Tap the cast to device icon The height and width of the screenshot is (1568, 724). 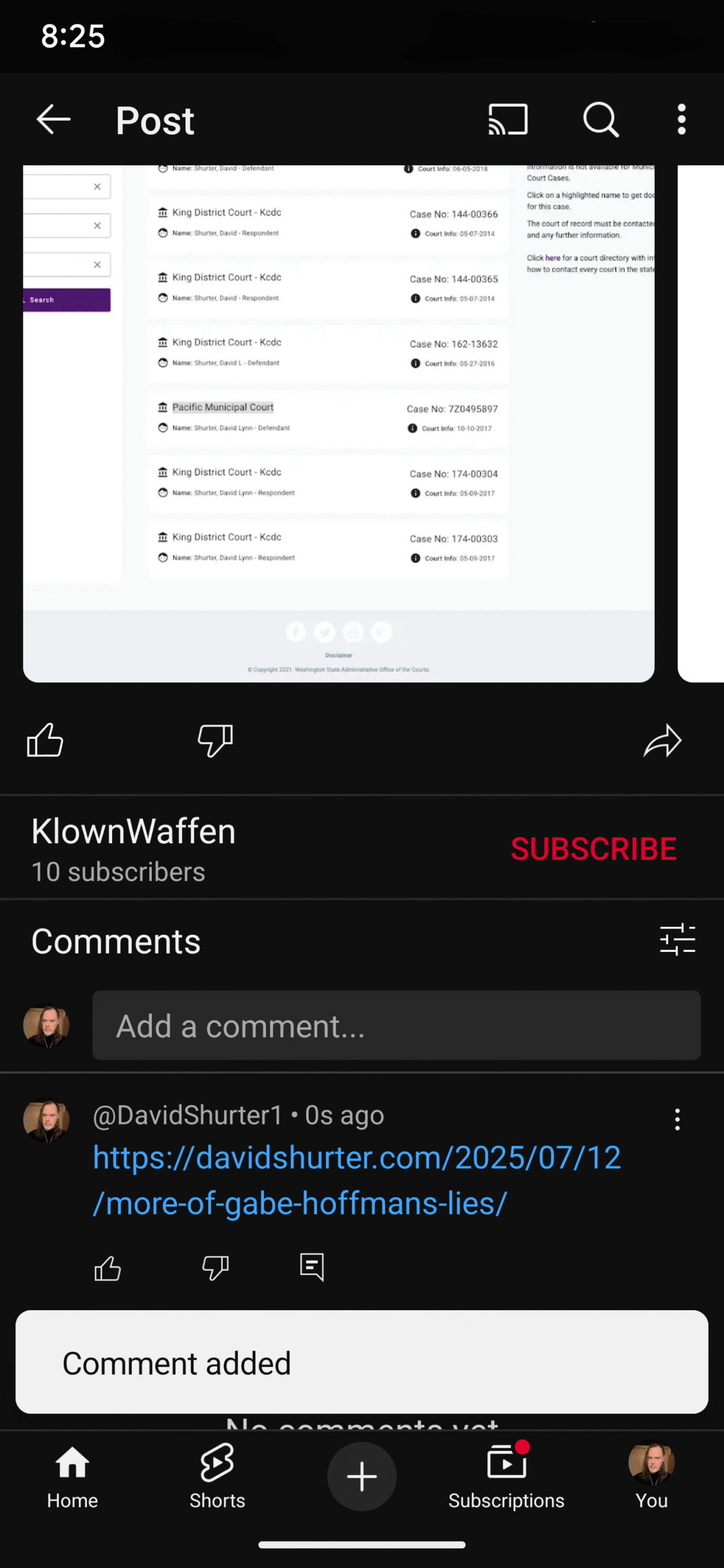508,119
